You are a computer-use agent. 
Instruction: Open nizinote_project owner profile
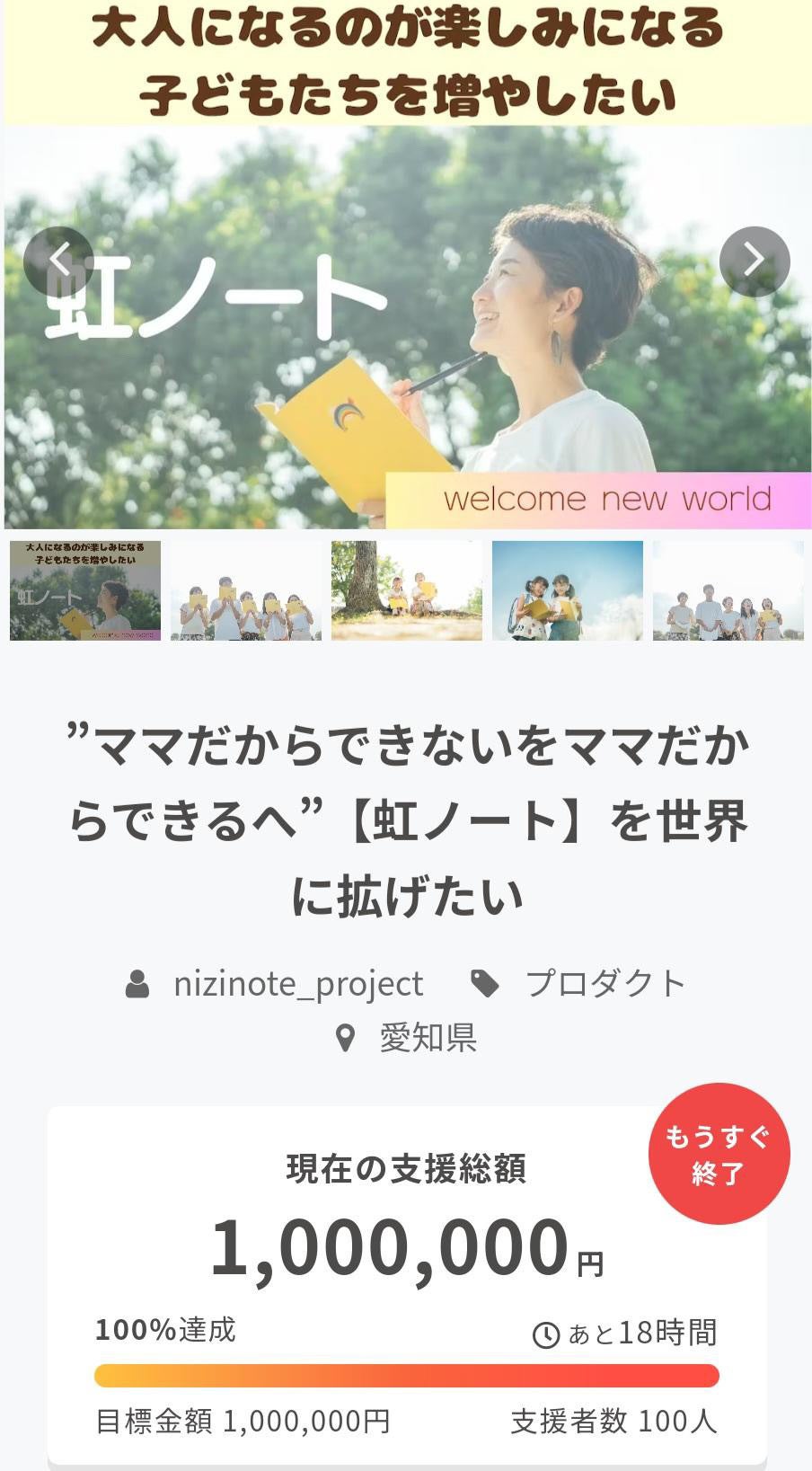point(297,984)
